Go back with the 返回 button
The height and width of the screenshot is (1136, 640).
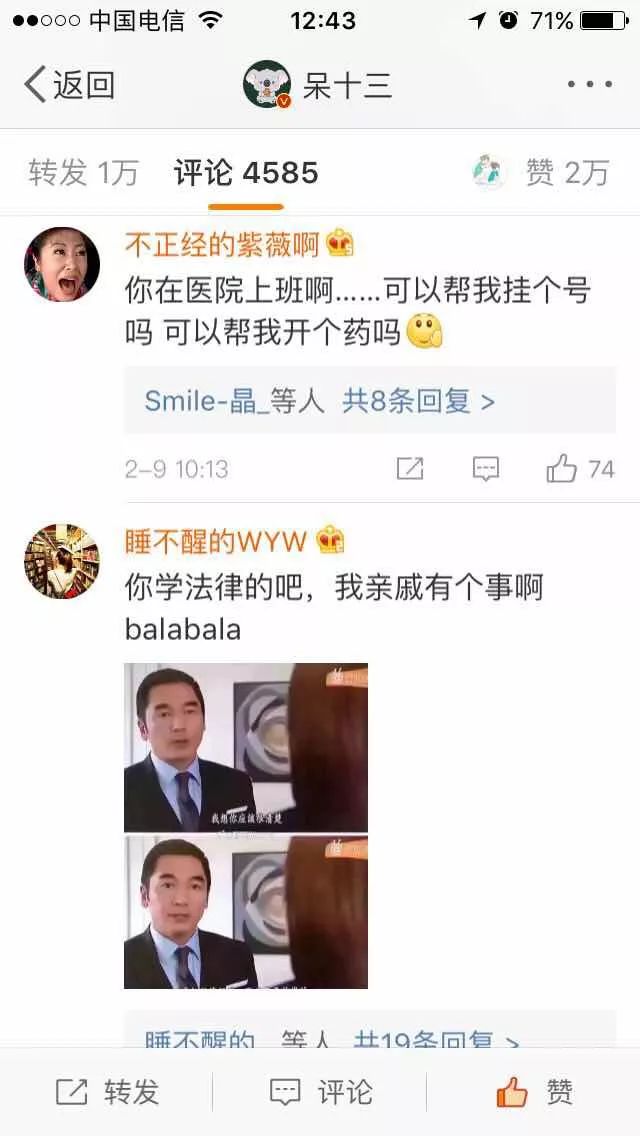tap(70, 85)
